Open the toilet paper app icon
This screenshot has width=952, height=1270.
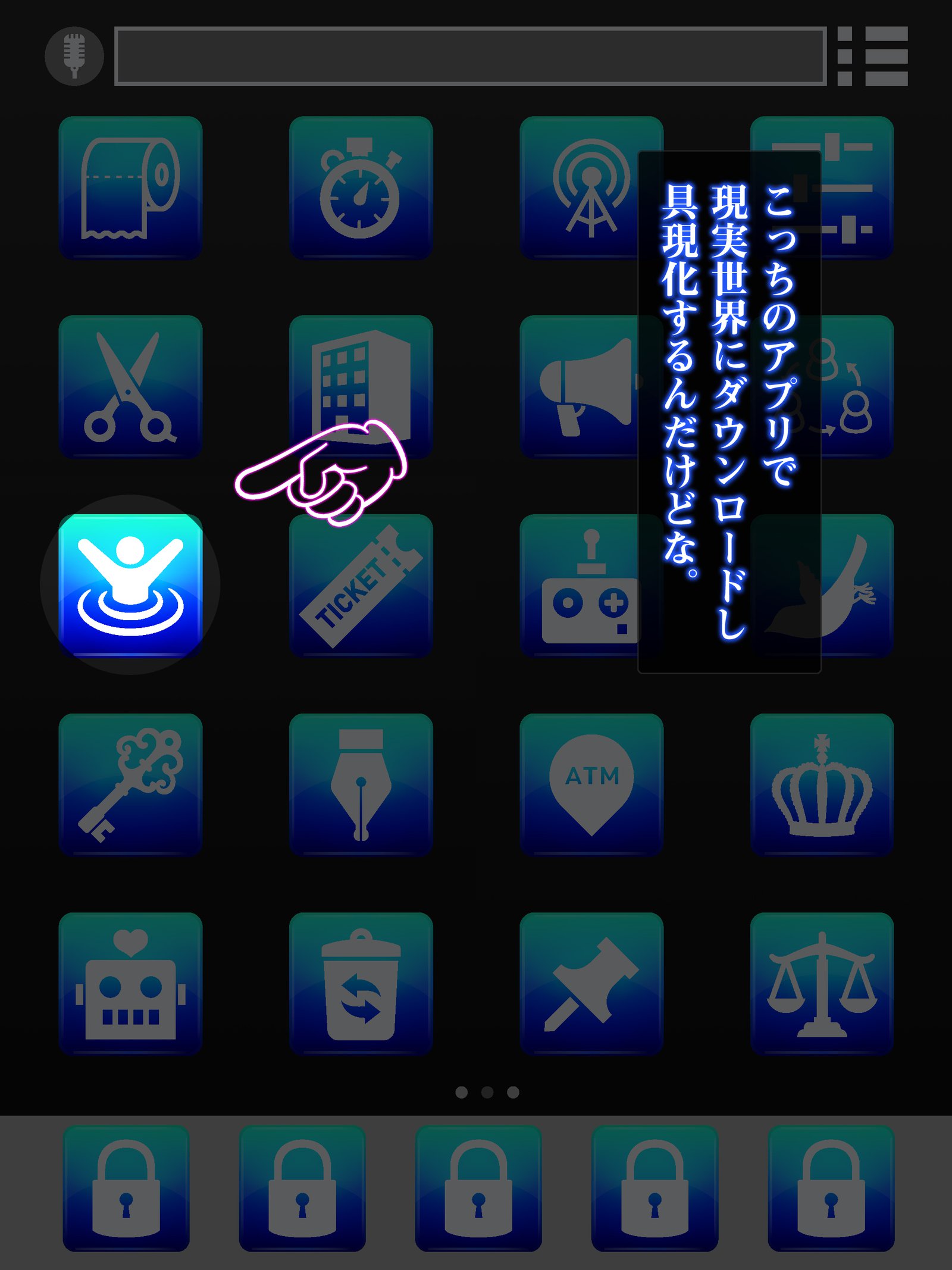(131, 189)
